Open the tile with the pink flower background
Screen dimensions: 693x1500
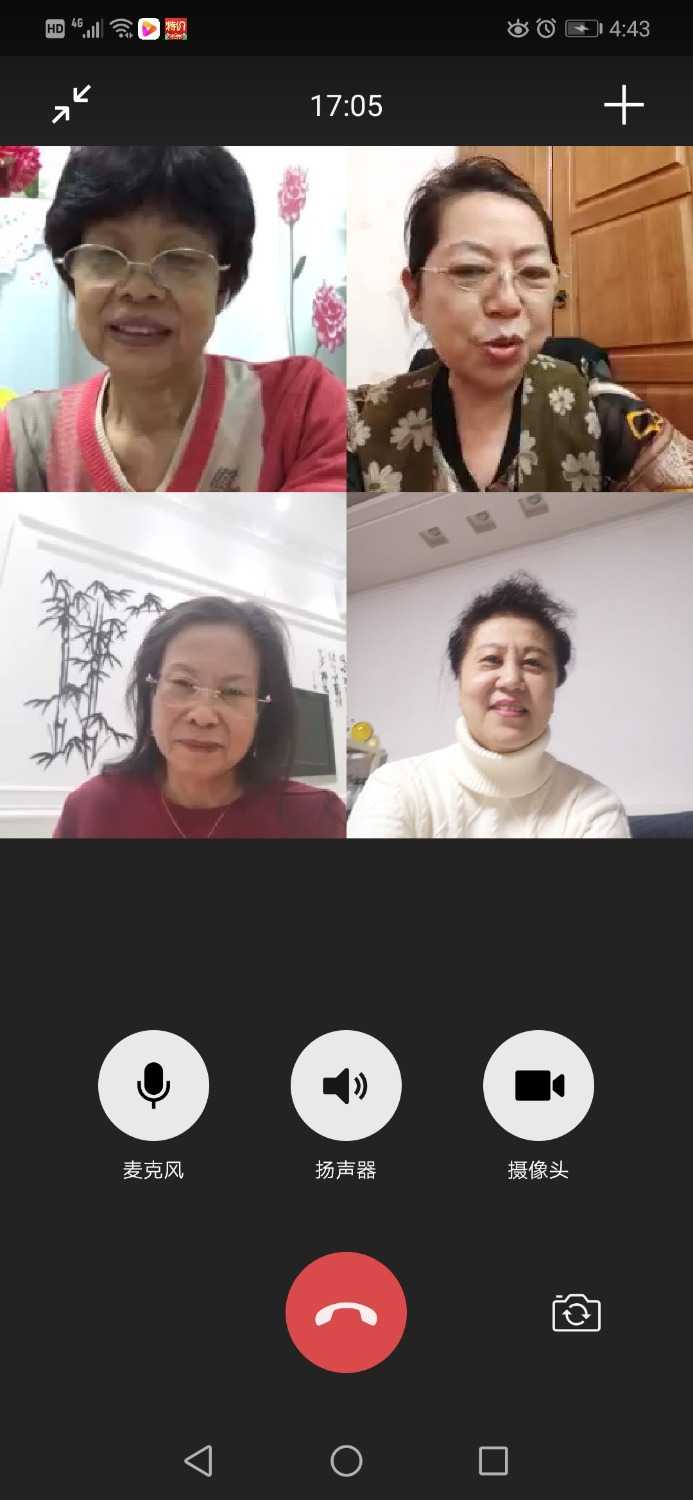(173, 319)
